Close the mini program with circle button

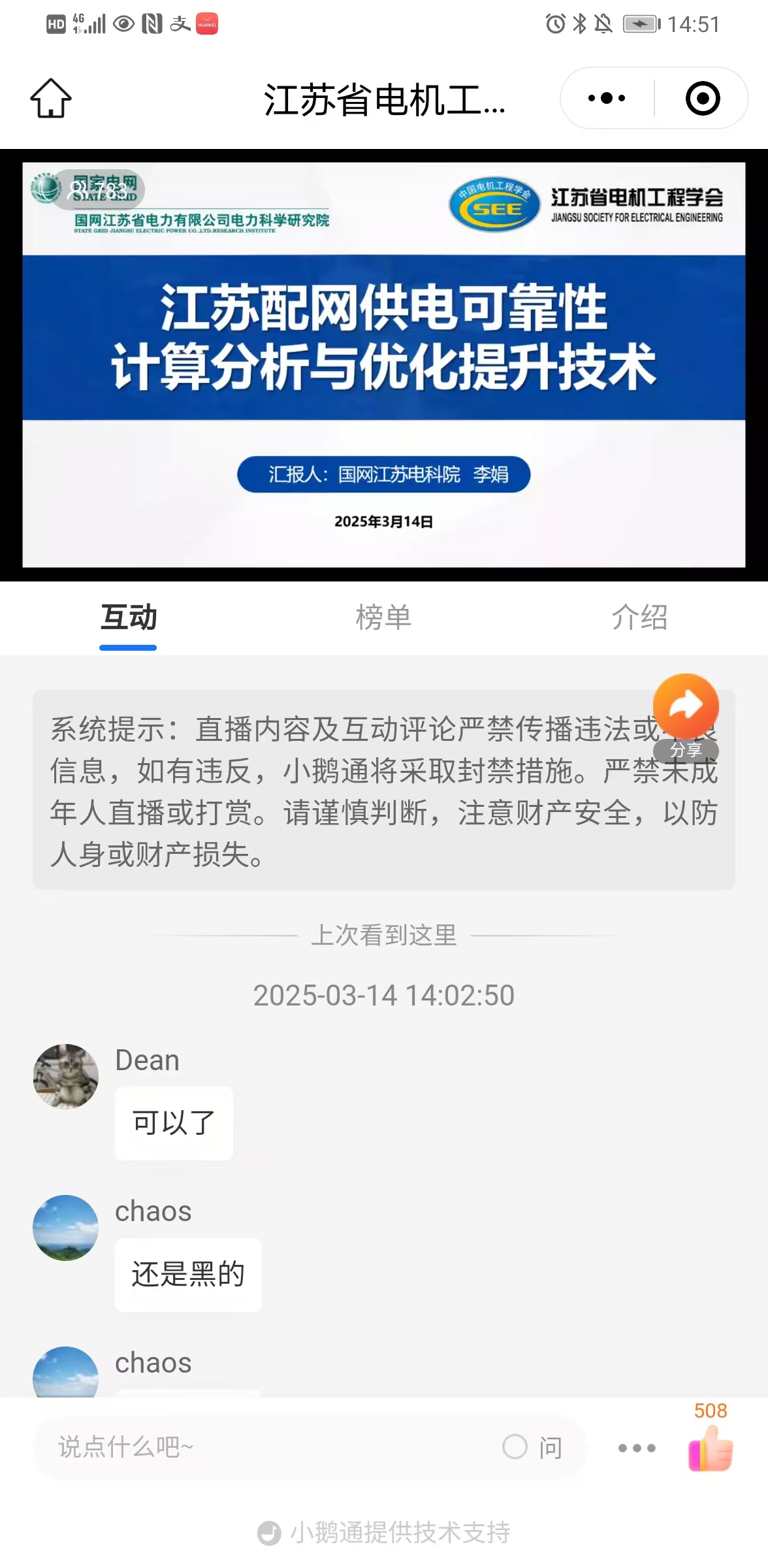pos(703,99)
